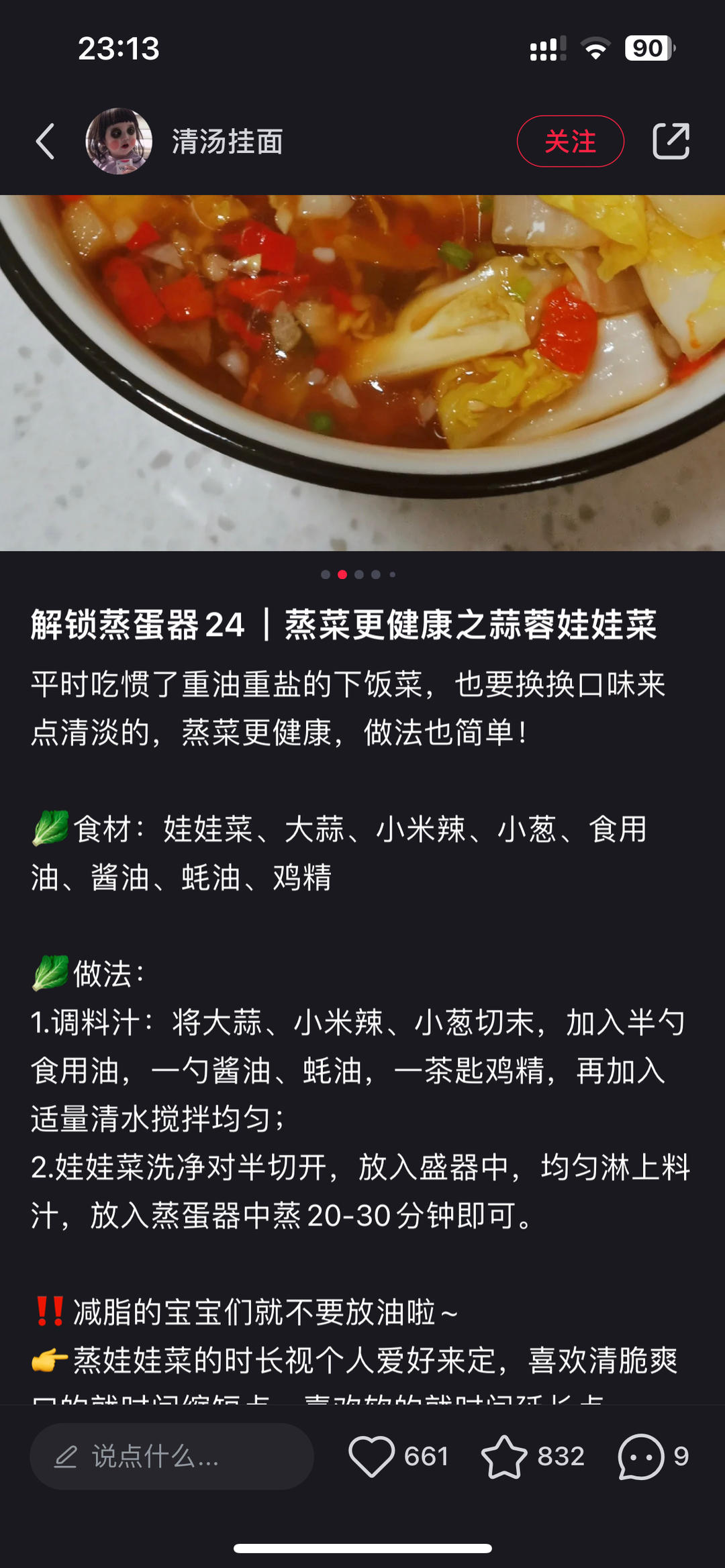Open 清汤挂面's profile avatar

(x=119, y=142)
